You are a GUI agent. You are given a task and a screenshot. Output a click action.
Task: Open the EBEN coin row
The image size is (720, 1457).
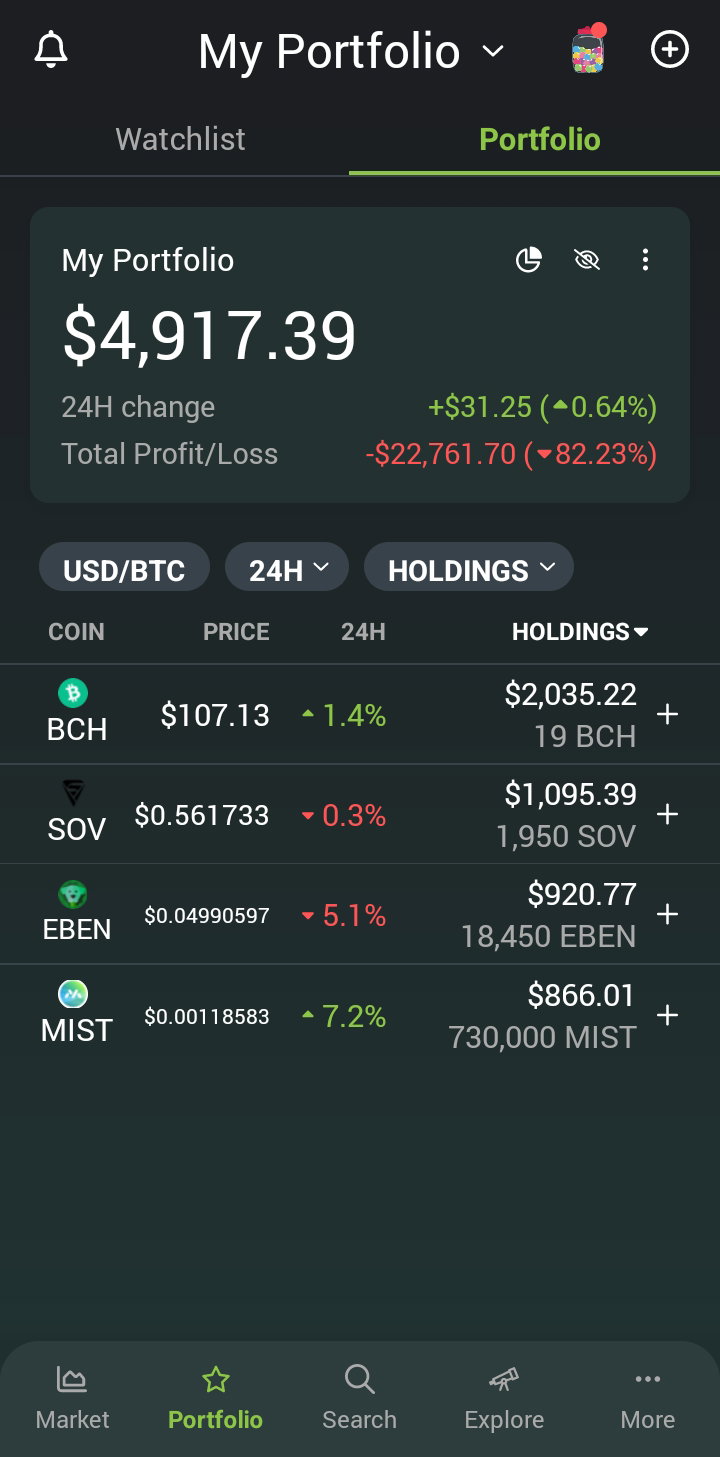click(360, 914)
